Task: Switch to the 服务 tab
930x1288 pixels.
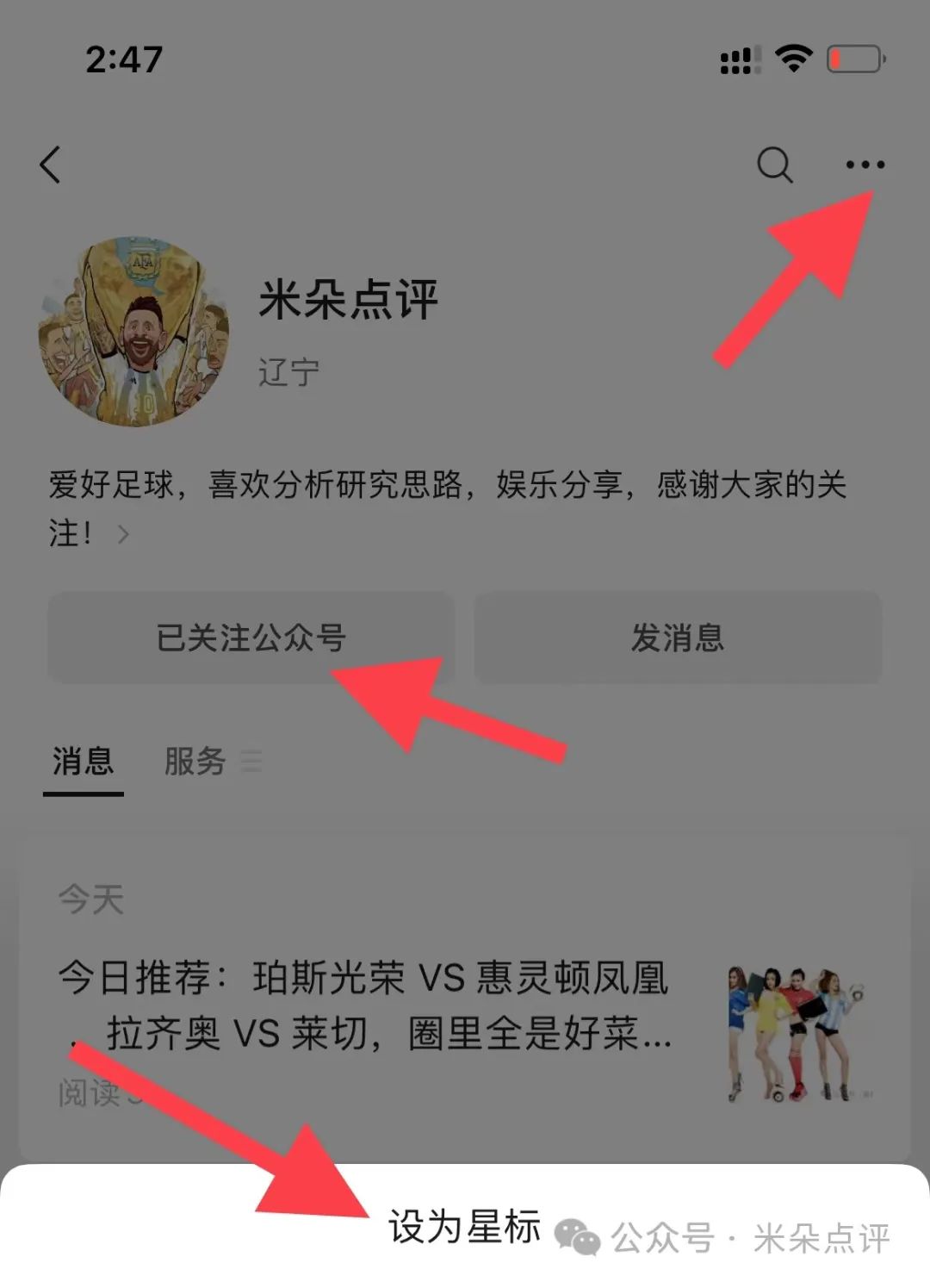Action: click(x=196, y=761)
